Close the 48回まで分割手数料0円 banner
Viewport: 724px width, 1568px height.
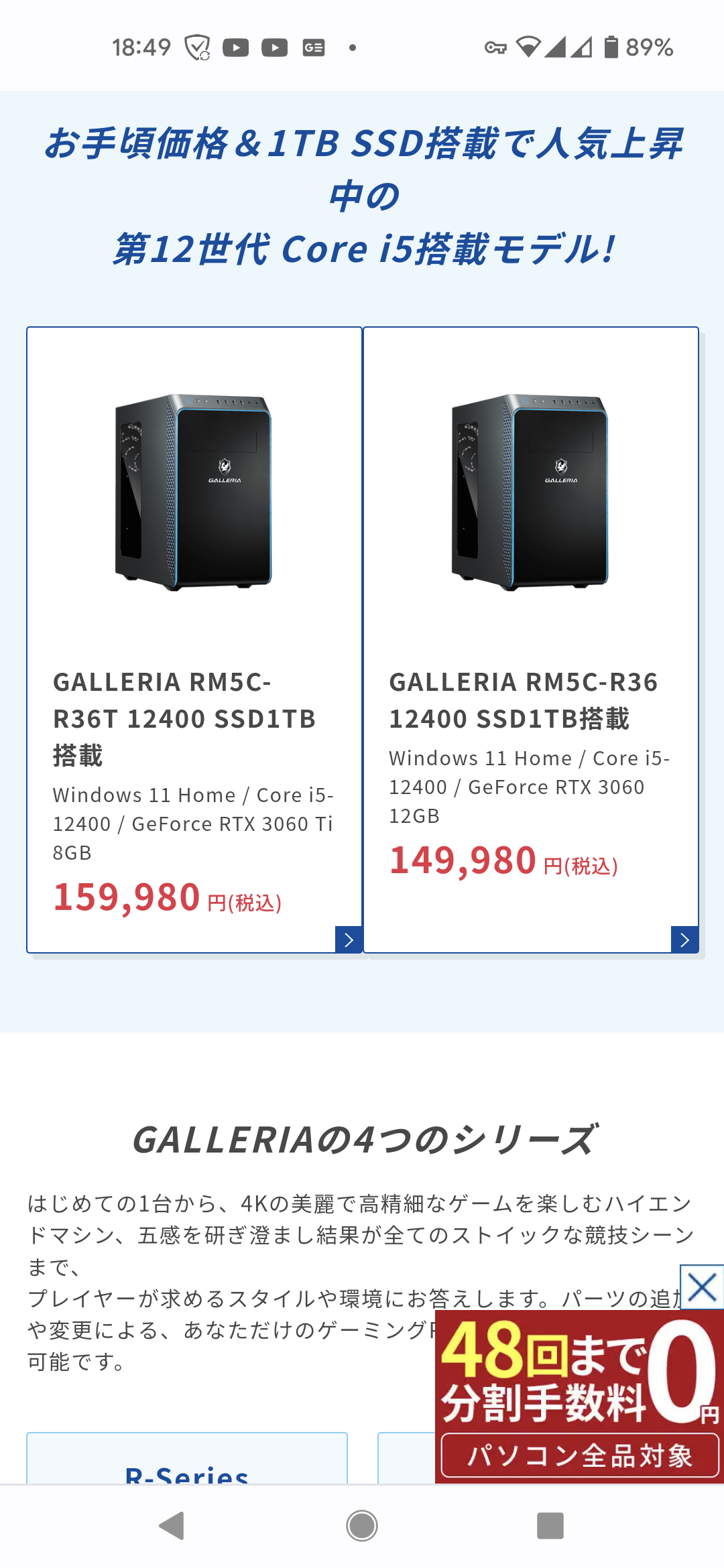701,1287
